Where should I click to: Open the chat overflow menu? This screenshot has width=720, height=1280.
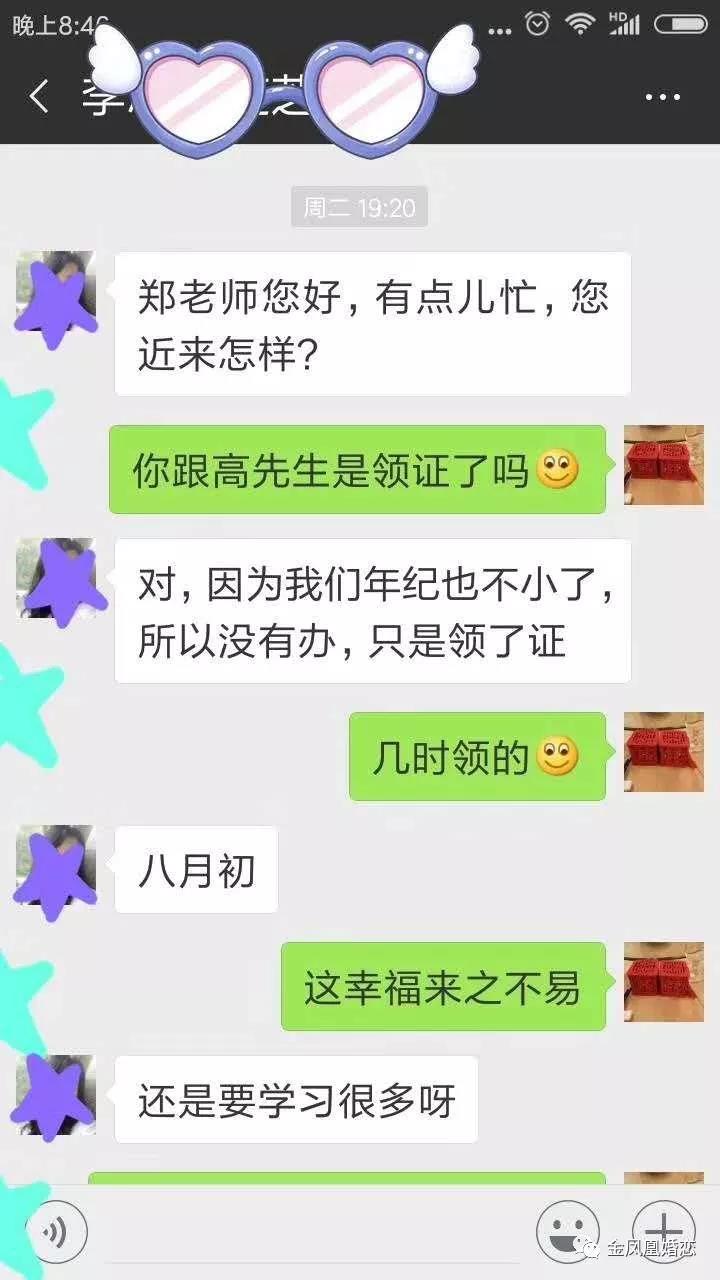[662, 98]
